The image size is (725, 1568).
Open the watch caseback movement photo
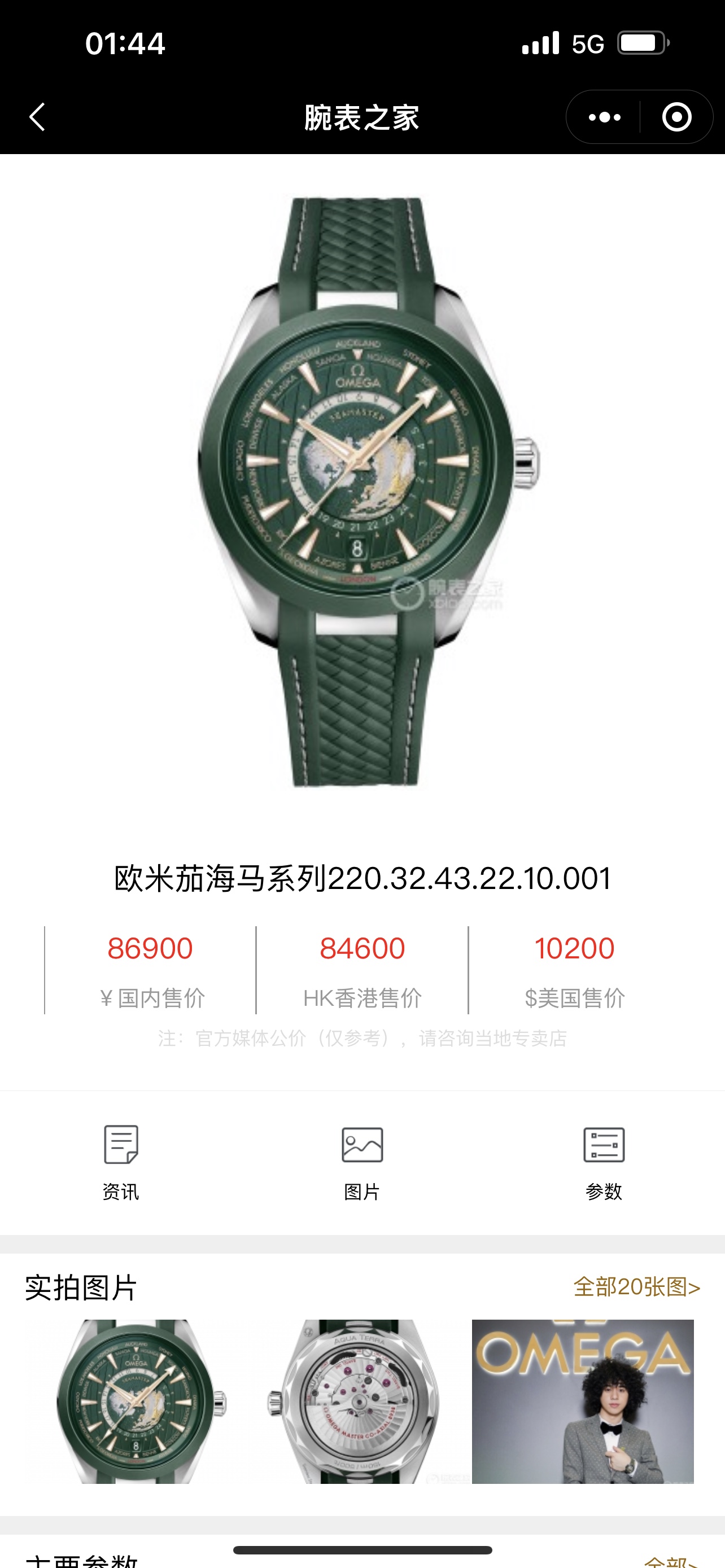pyautogui.click(x=359, y=1401)
